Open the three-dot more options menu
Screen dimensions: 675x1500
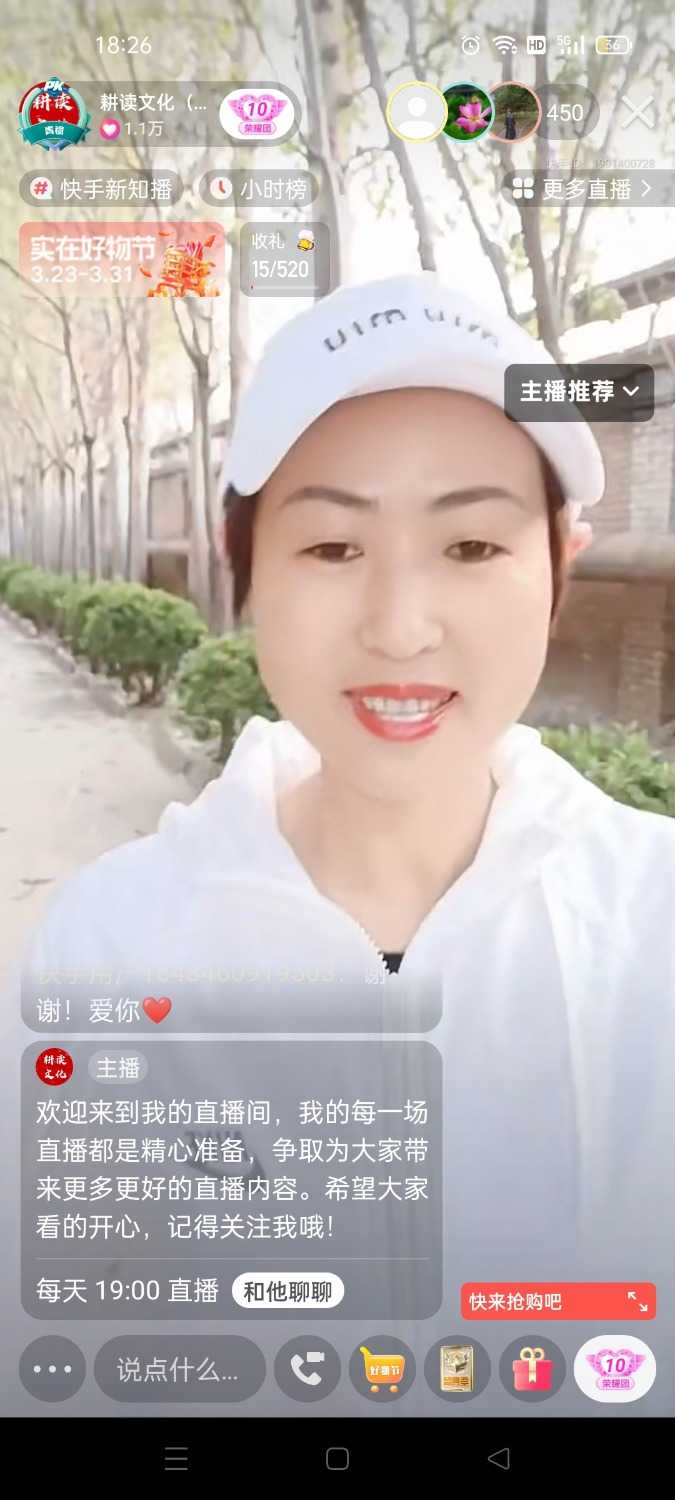point(52,1369)
